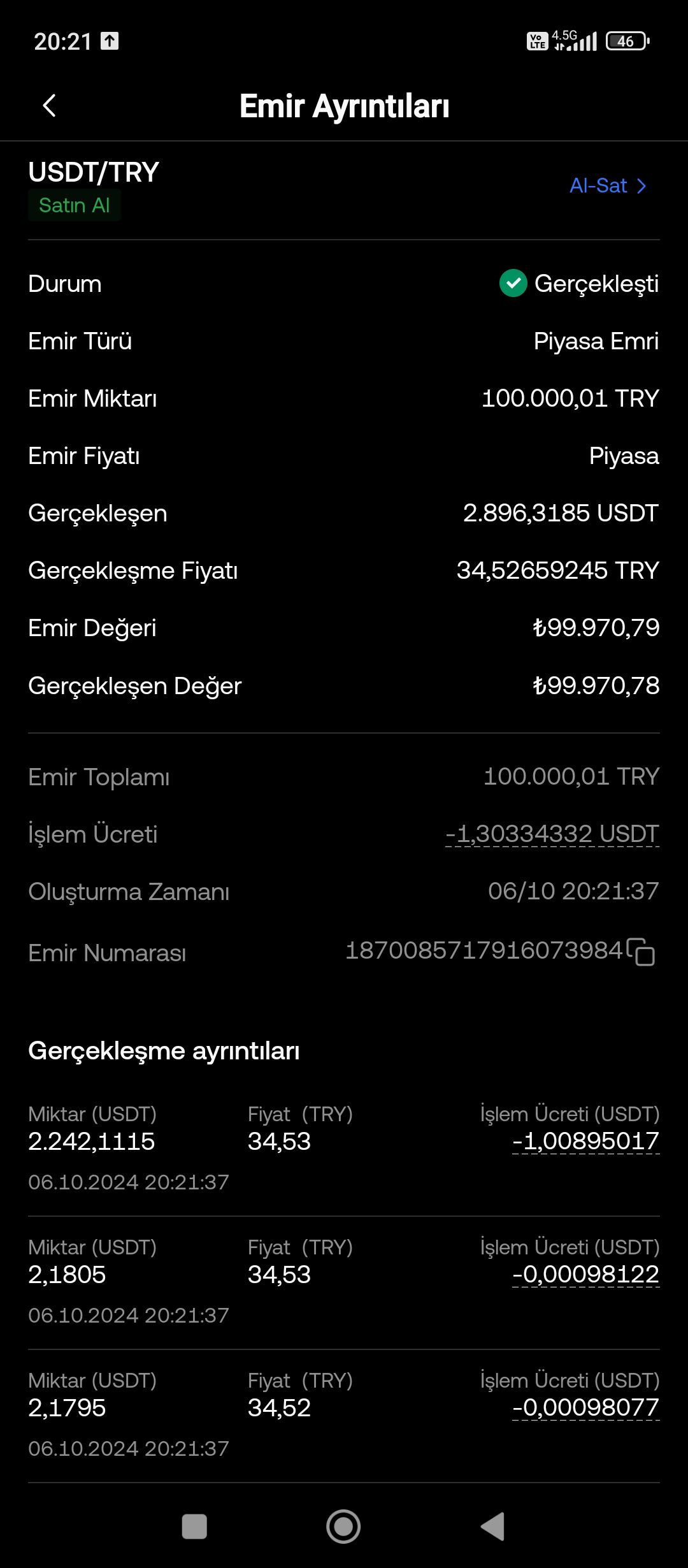
Task: View fee details for -1,30334332 USDT
Action: point(552,834)
